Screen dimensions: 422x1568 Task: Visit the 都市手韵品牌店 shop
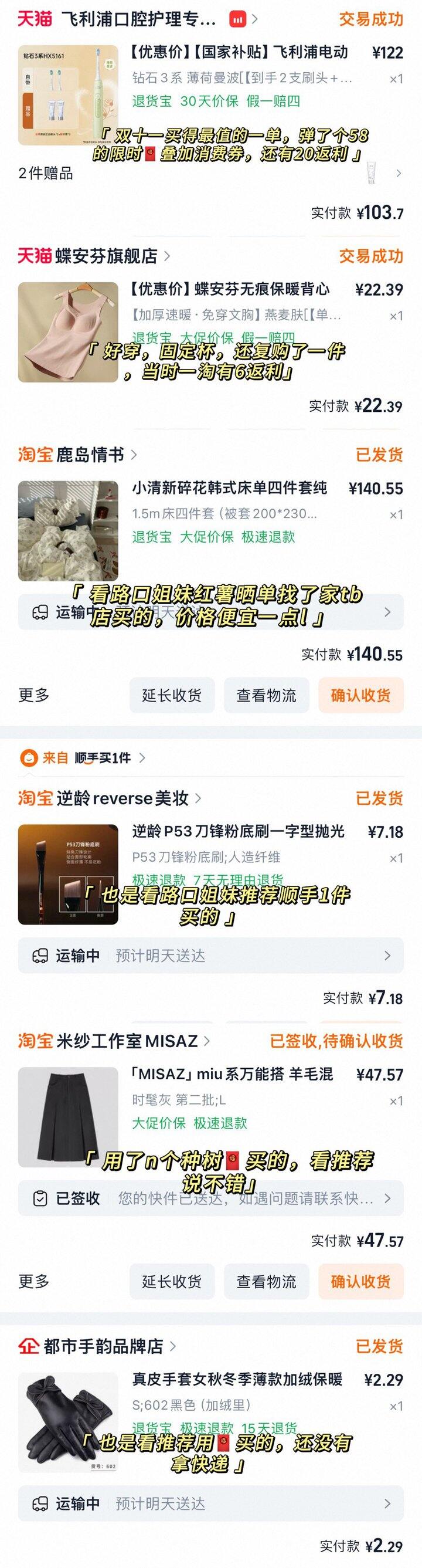pyautogui.click(x=102, y=1346)
